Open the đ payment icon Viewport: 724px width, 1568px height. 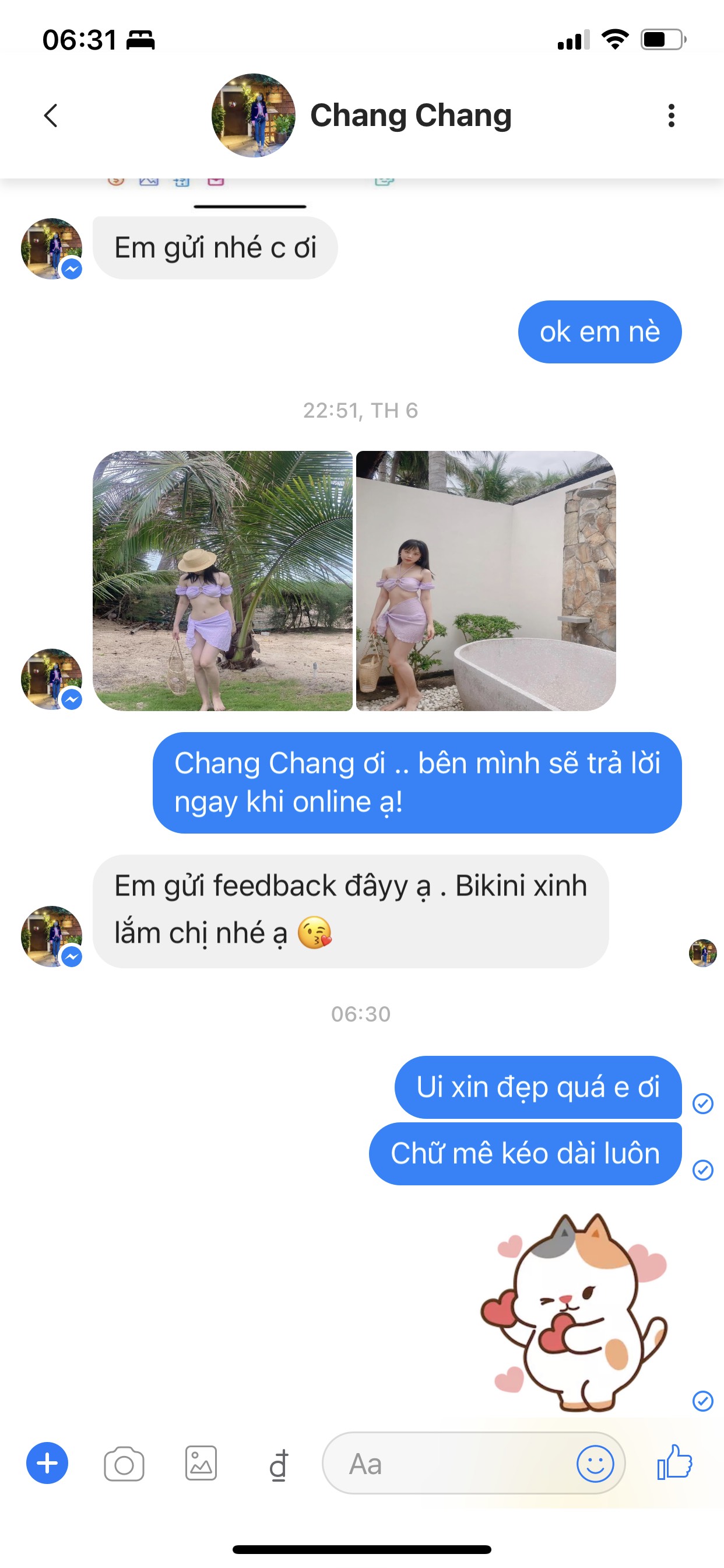[279, 1465]
